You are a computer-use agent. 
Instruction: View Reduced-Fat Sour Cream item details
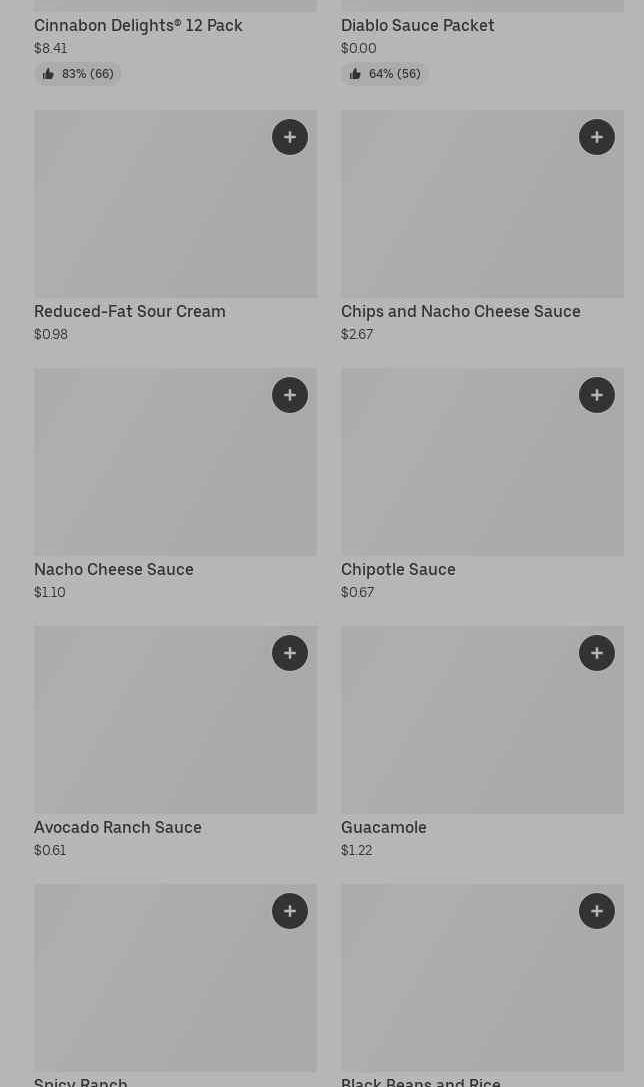(175, 227)
